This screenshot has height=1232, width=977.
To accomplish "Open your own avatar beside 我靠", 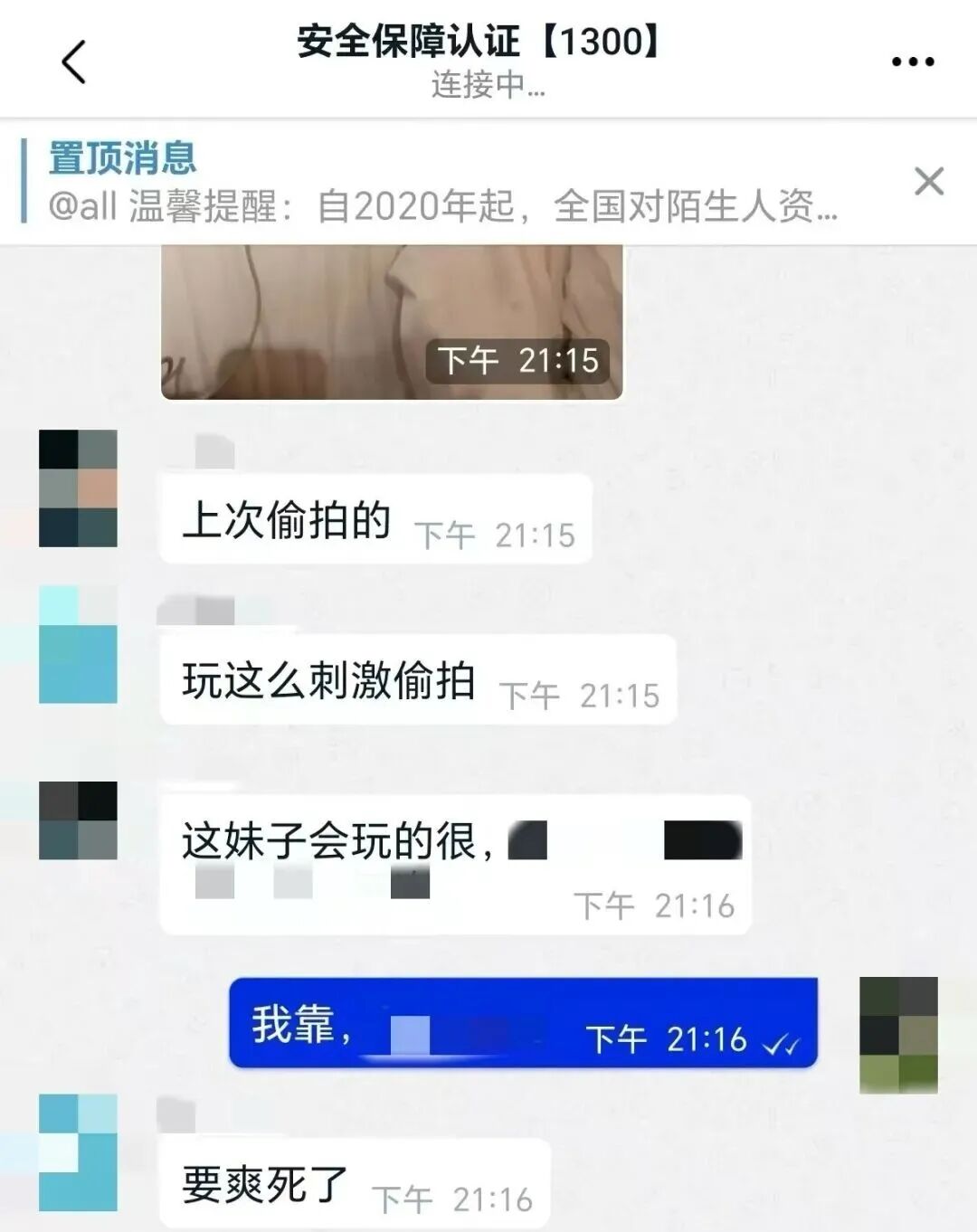I will point(897,1035).
